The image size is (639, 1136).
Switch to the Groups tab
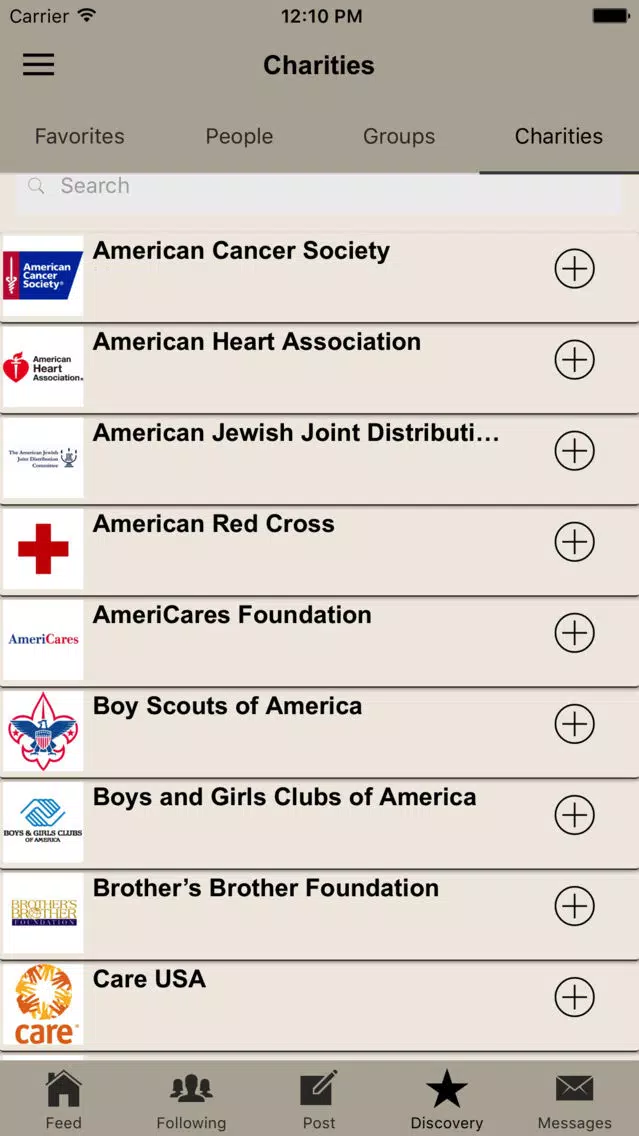399,136
